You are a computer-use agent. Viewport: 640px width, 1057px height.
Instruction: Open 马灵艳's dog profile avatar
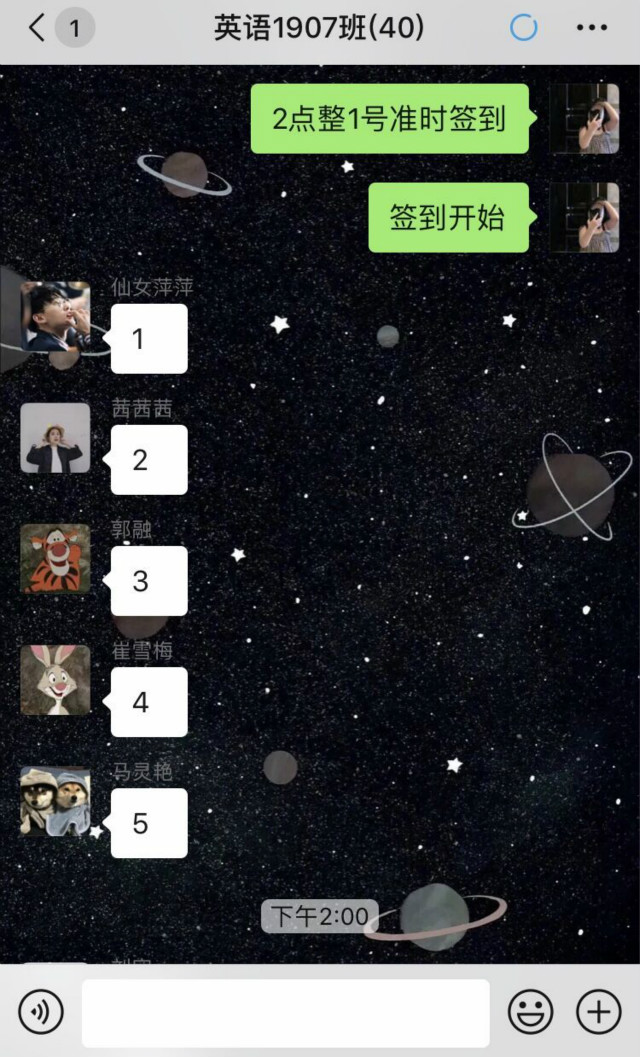(x=56, y=801)
